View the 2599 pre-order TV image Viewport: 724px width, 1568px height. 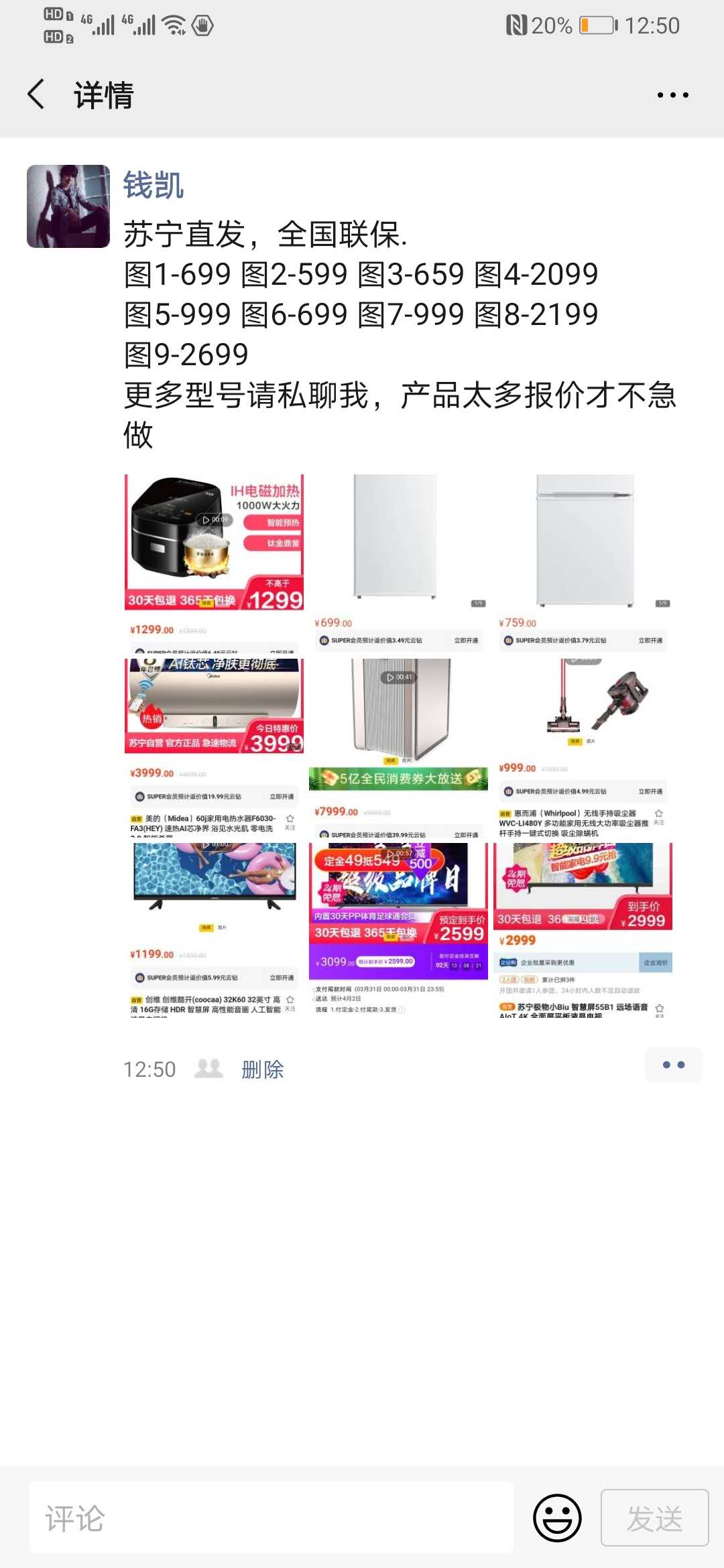pyautogui.click(x=398, y=930)
